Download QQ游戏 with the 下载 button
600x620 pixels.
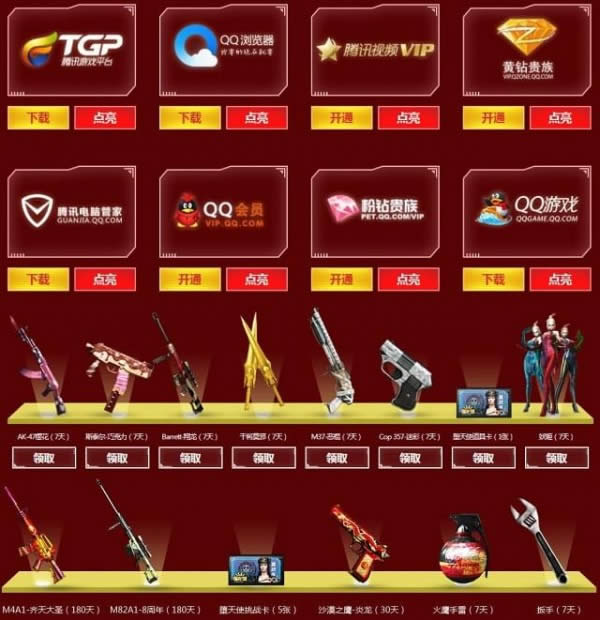click(x=494, y=280)
